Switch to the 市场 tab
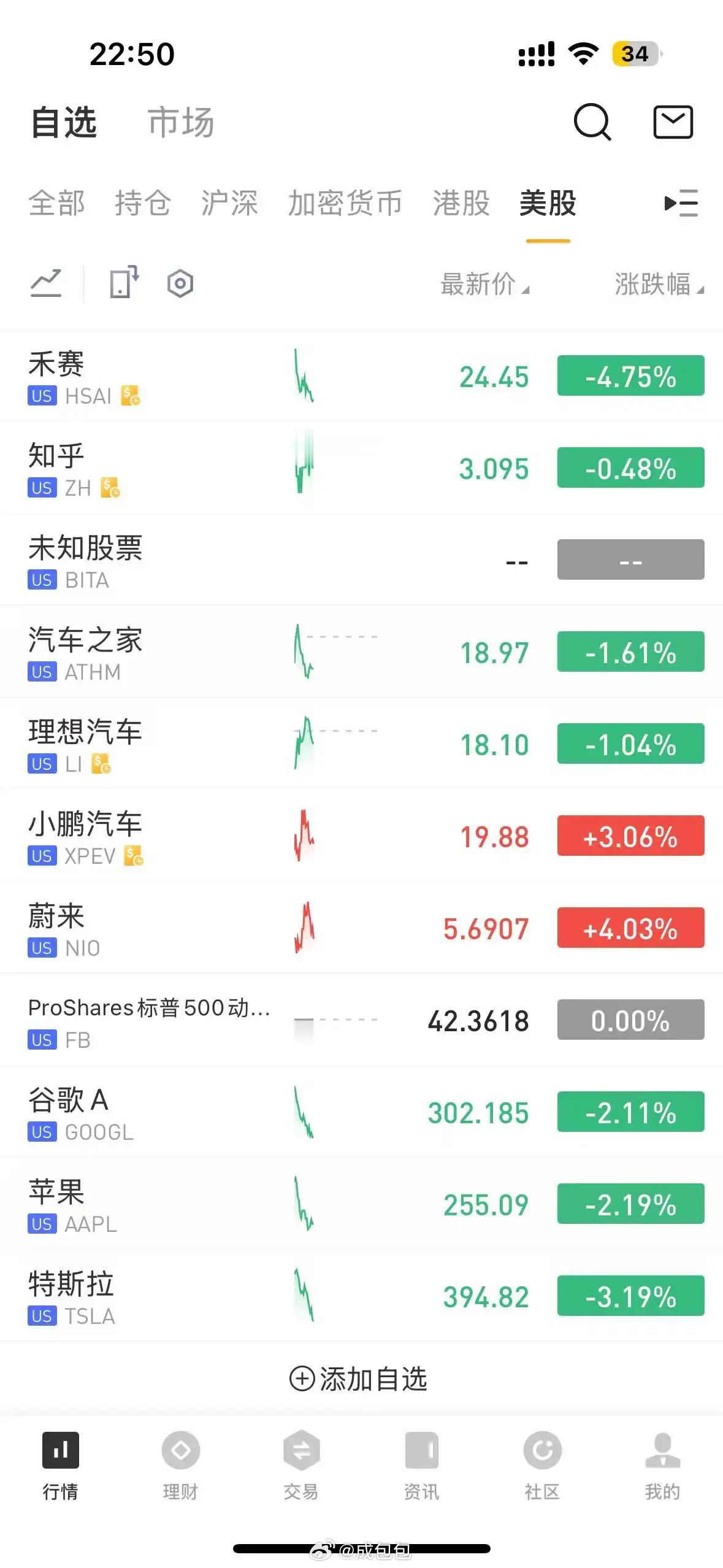 181,122
